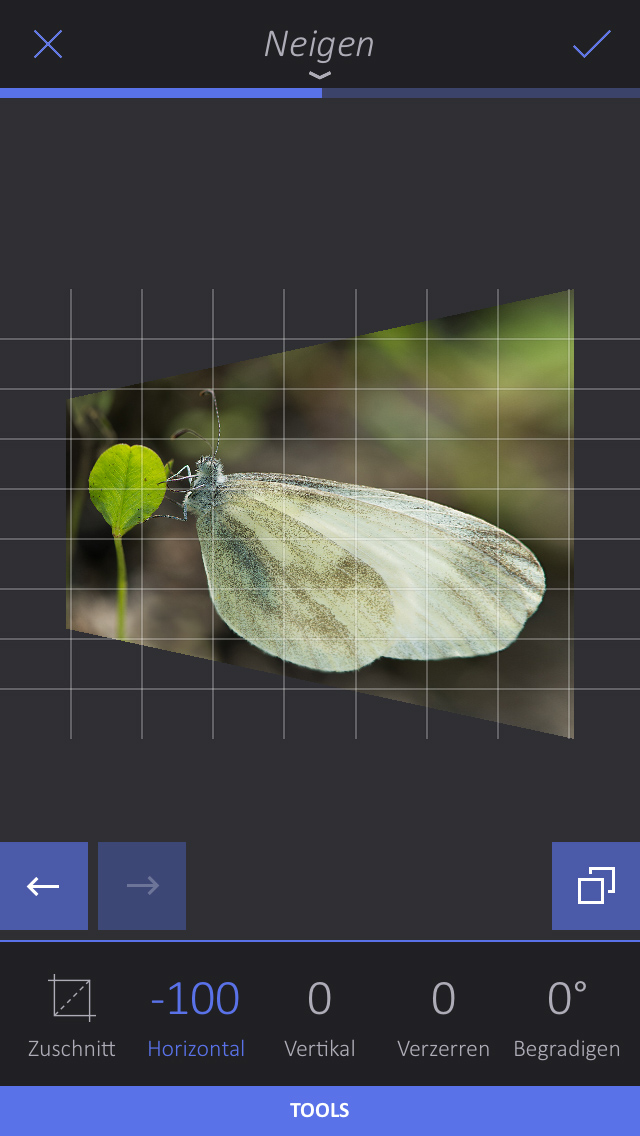Image resolution: width=640 pixels, height=1136 pixels.
Task: Choose the Vertikal tilt setting
Action: tap(319, 1014)
